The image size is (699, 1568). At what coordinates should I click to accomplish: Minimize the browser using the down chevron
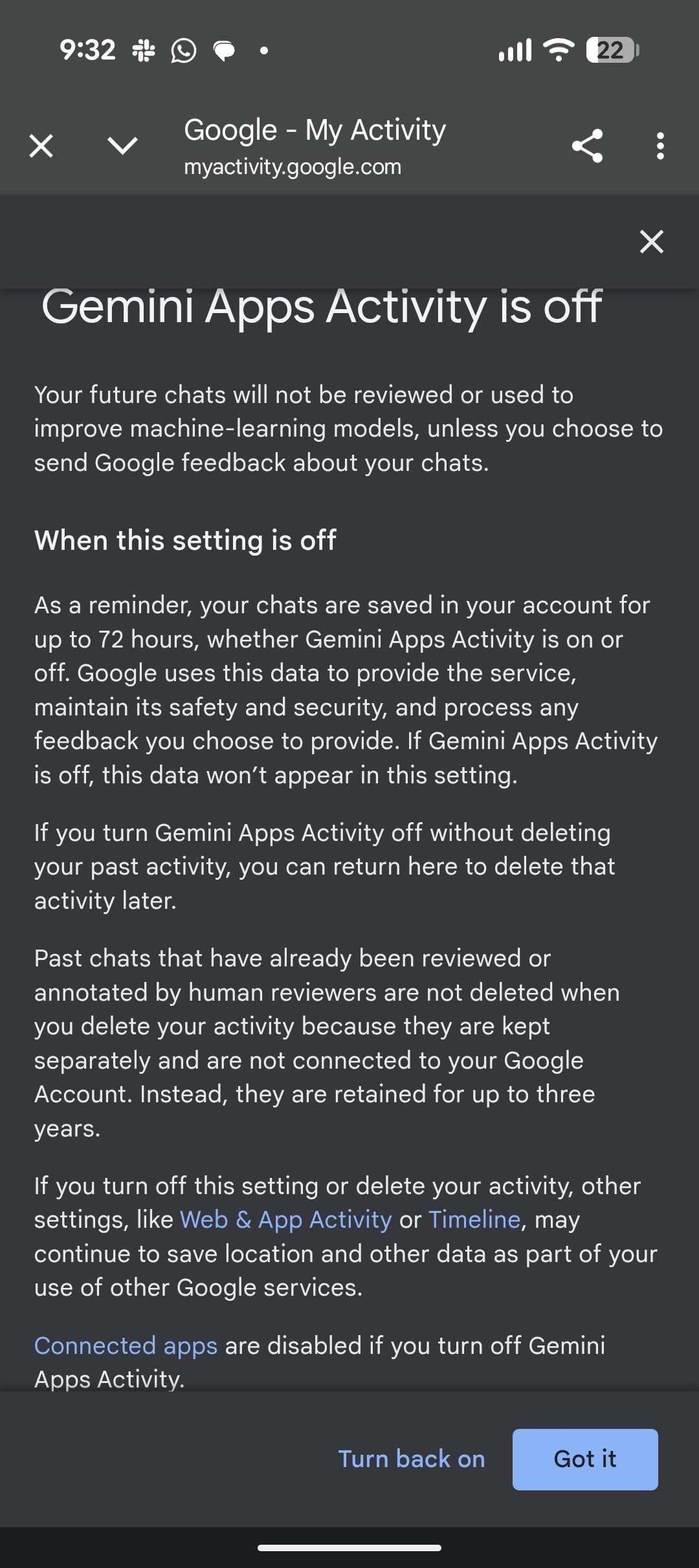tap(122, 146)
